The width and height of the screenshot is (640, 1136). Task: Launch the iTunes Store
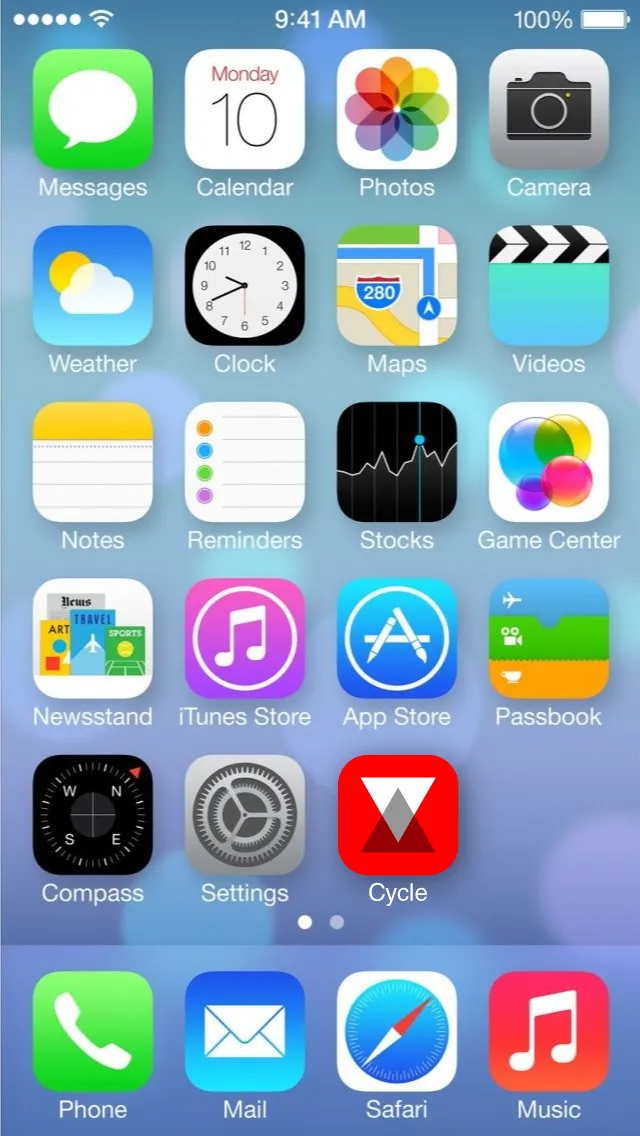click(245, 638)
